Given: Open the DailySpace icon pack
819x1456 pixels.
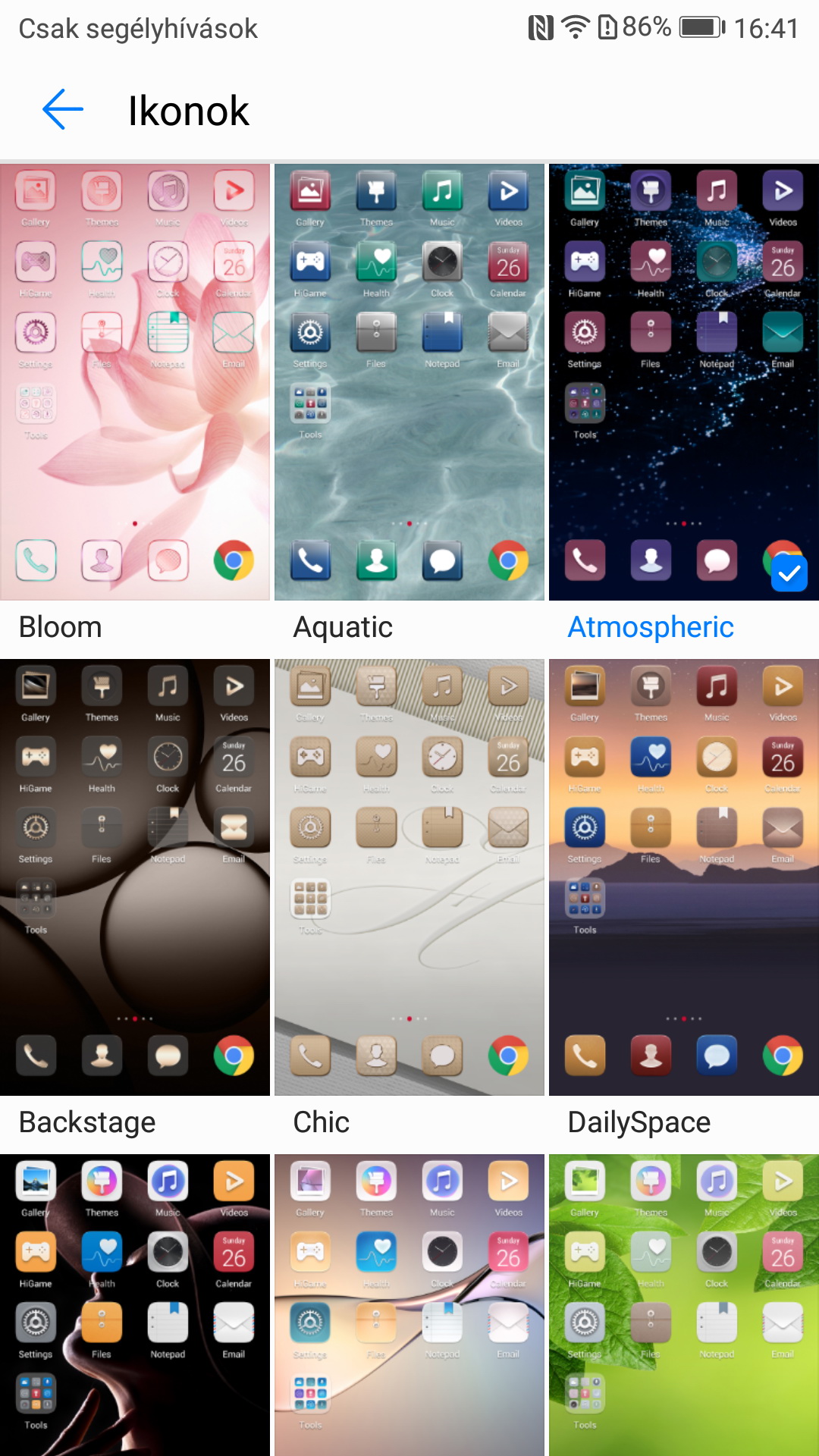Looking at the screenshot, I should tap(683, 877).
